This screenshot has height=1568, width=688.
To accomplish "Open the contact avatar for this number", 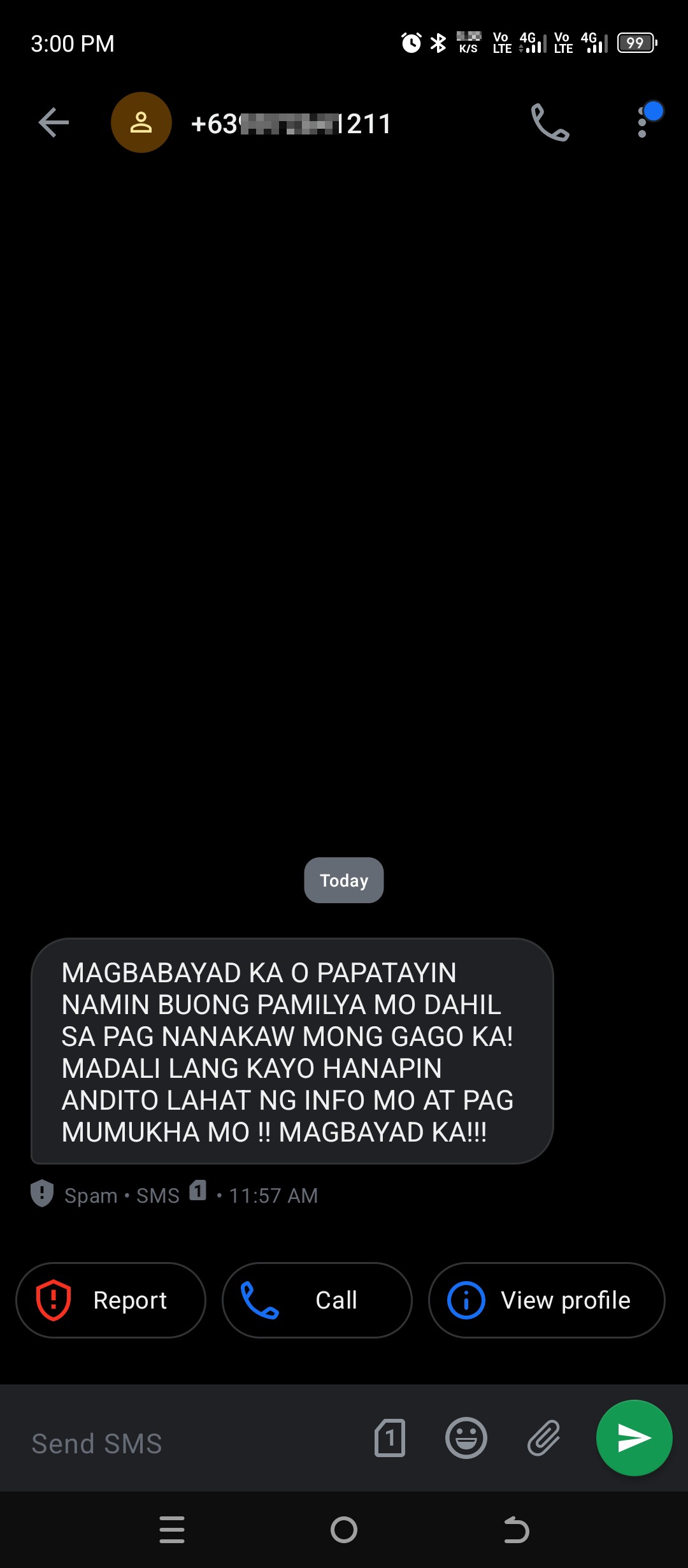I will [141, 122].
